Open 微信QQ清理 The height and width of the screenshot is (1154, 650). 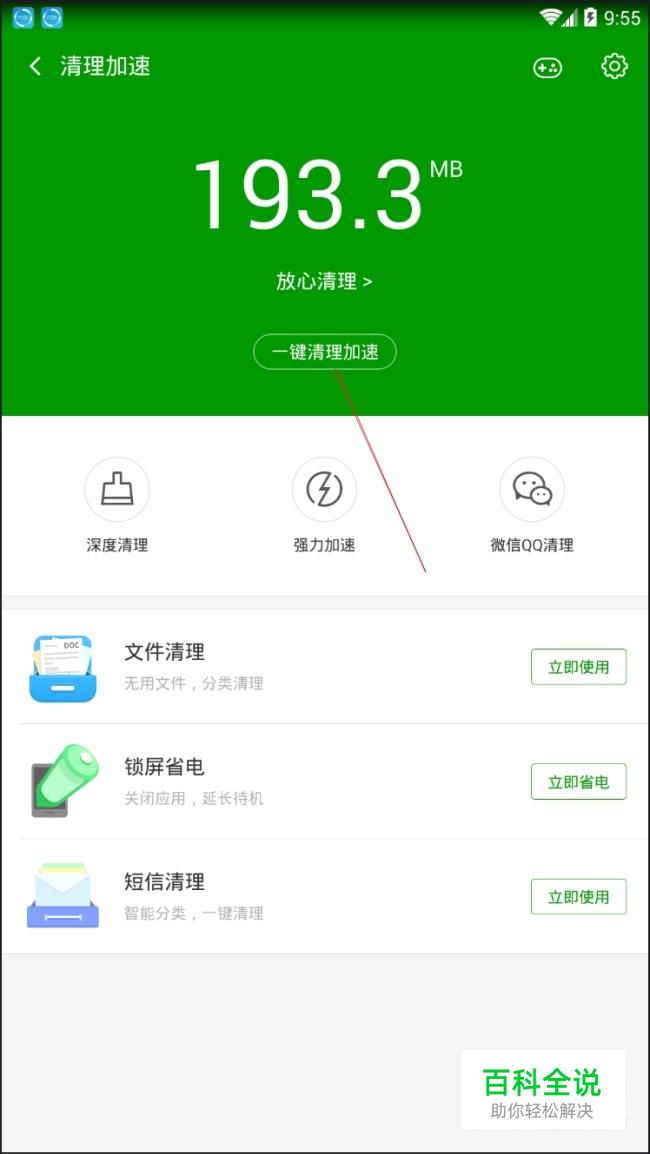pyautogui.click(x=531, y=505)
